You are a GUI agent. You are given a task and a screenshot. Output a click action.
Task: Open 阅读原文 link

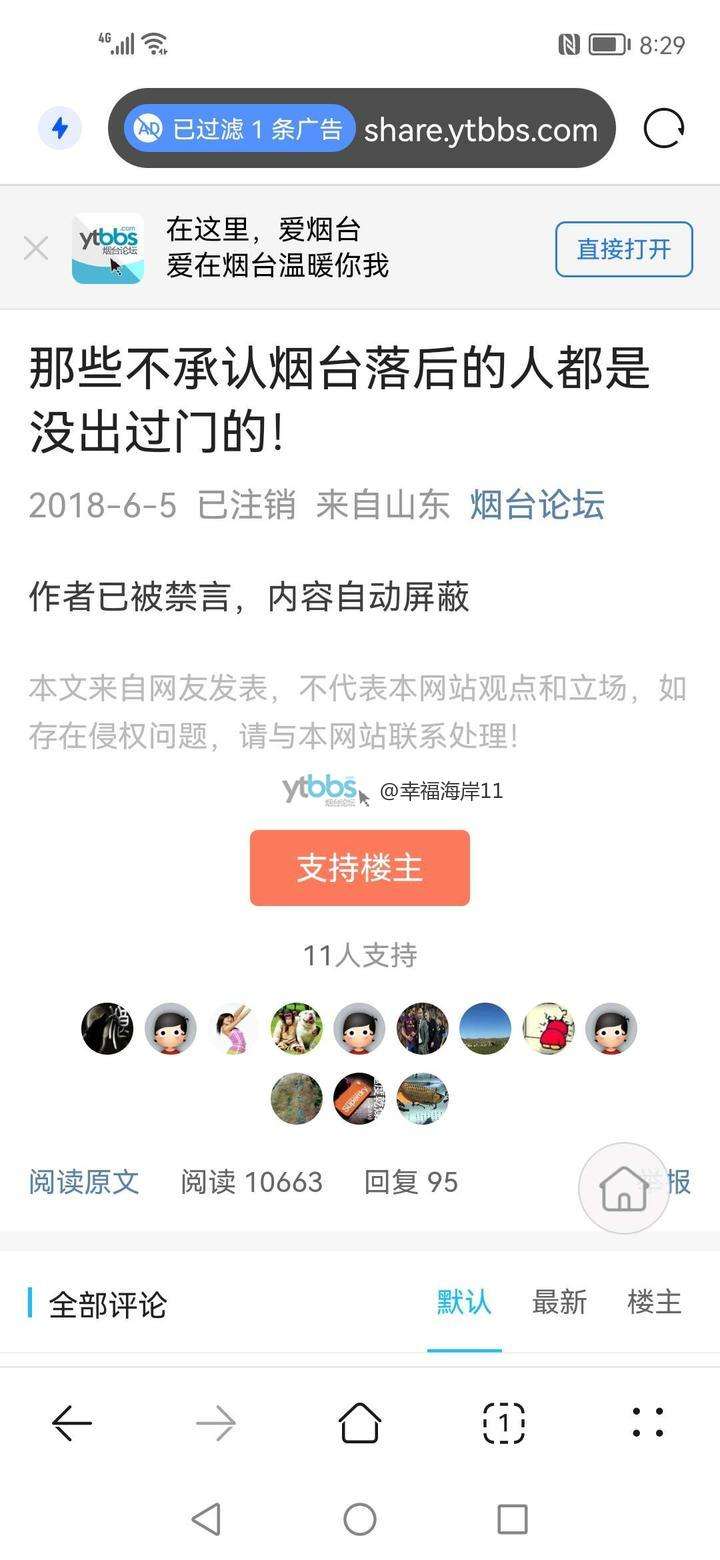pos(84,1182)
